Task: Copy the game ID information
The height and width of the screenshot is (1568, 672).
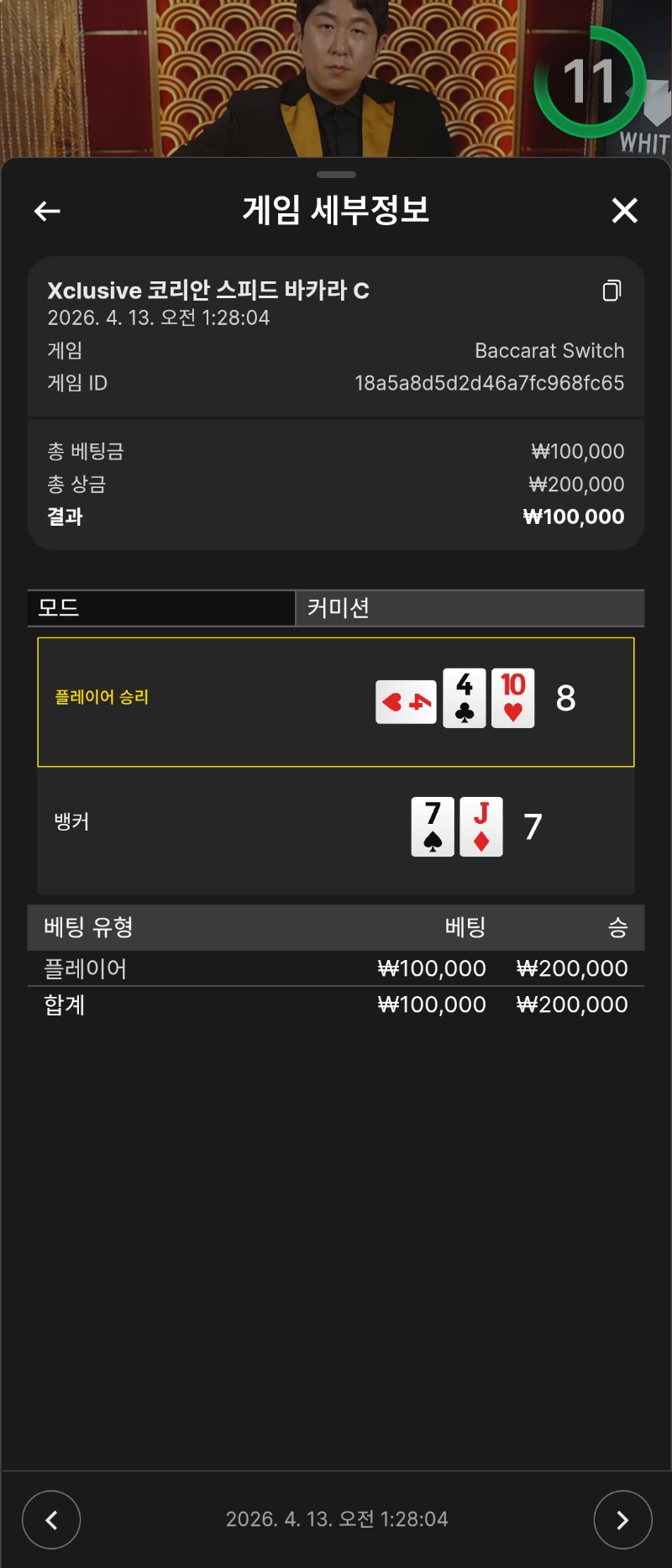Action: click(x=612, y=291)
